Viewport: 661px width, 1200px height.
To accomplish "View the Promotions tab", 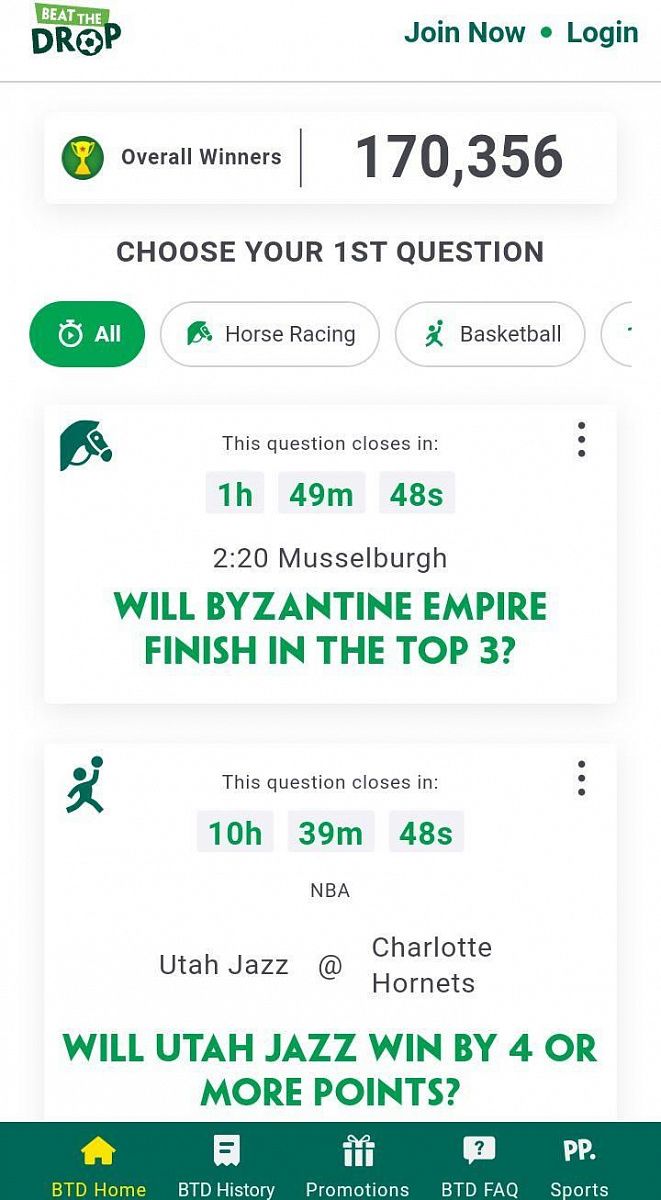I will click(x=357, y=1165).
